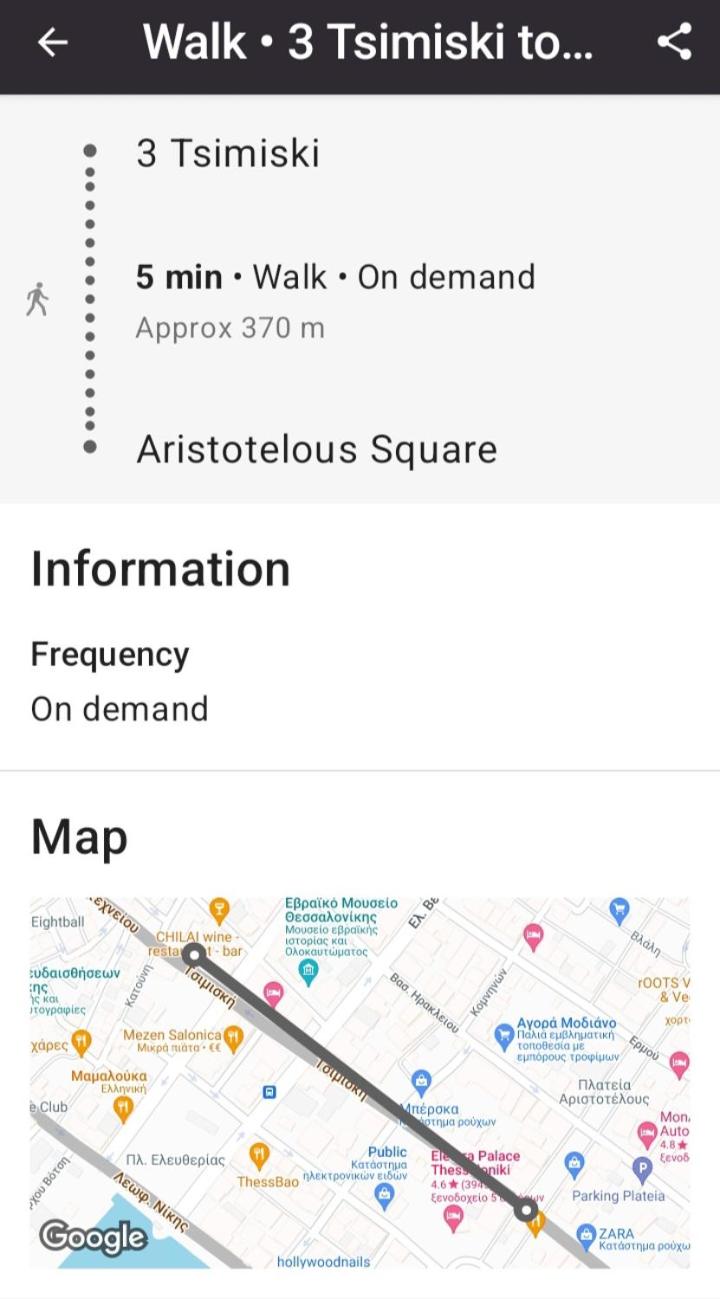720x1299 pixels.
Task: Open the route map preview
Action: [x=360, y=1083]
